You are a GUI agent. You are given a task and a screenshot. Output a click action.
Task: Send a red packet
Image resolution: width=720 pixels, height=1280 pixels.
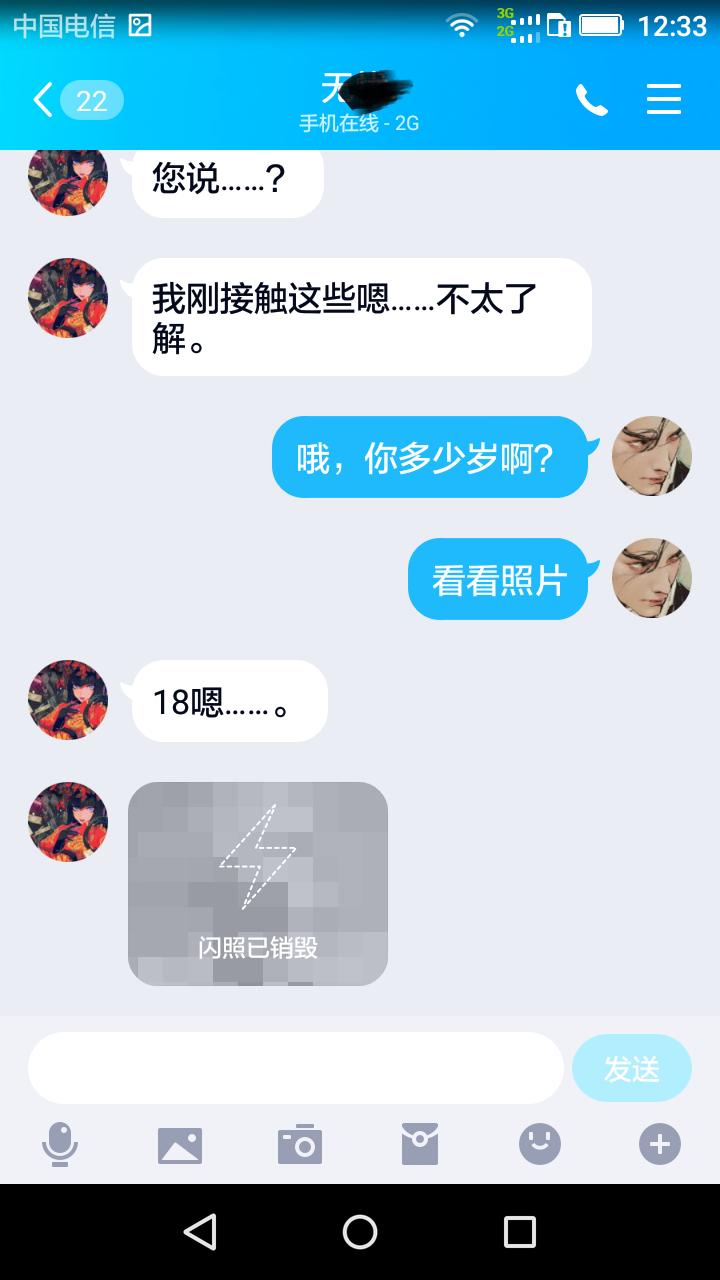coord(420,1144)
